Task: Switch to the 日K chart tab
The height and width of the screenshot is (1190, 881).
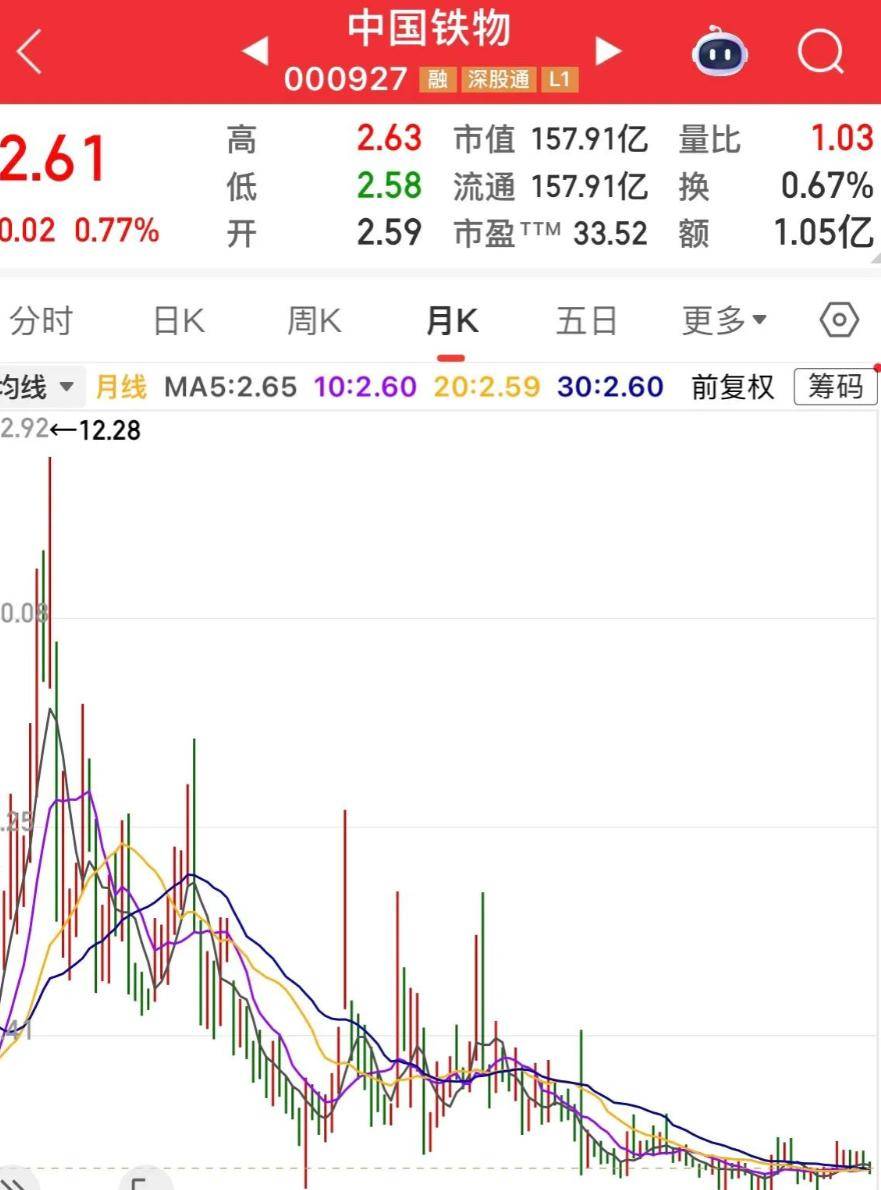Action: click(178, 322)
